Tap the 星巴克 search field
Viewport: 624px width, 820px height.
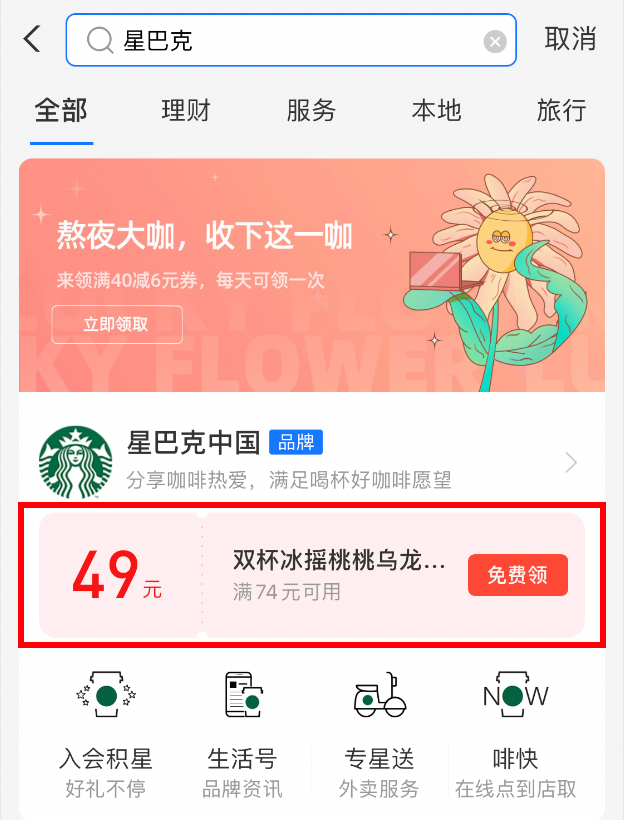pyautogui.click(x=290, y=40)
